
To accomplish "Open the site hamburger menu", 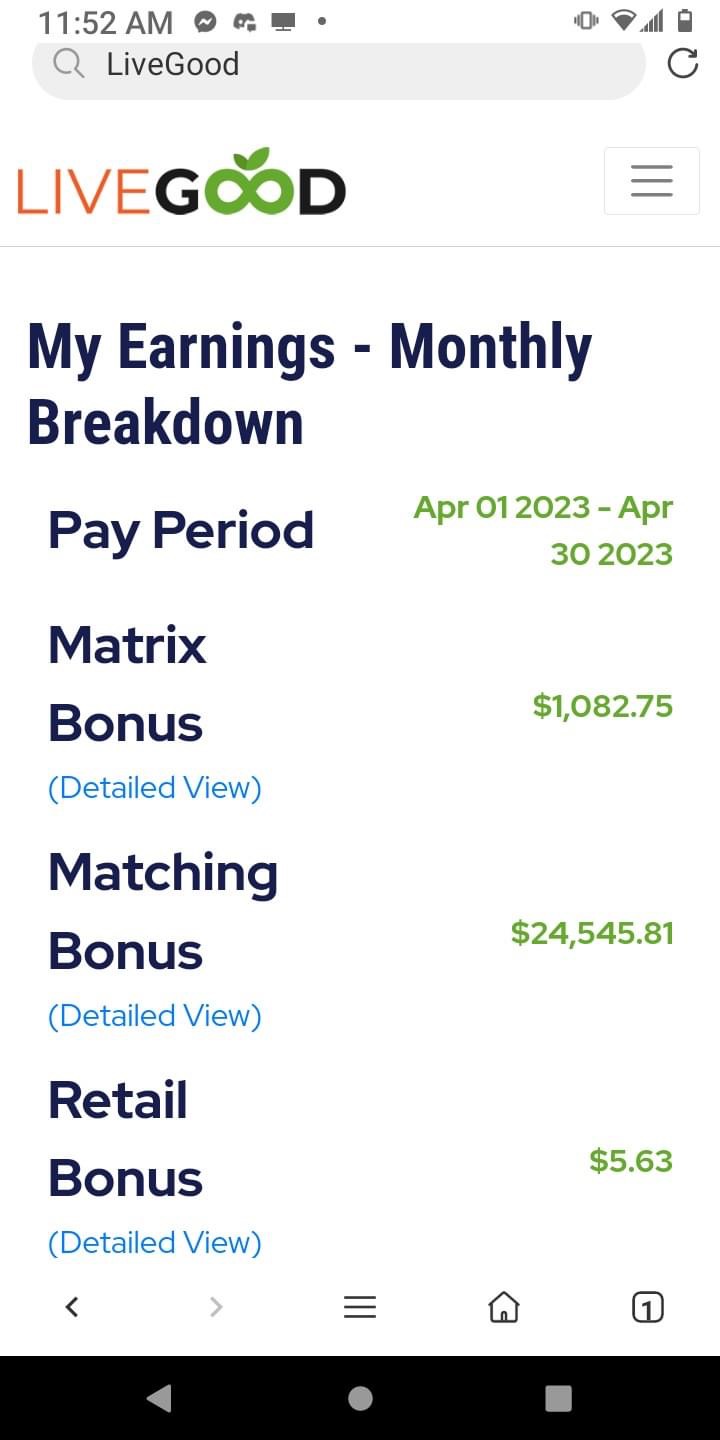I will (x=651, y=181).
